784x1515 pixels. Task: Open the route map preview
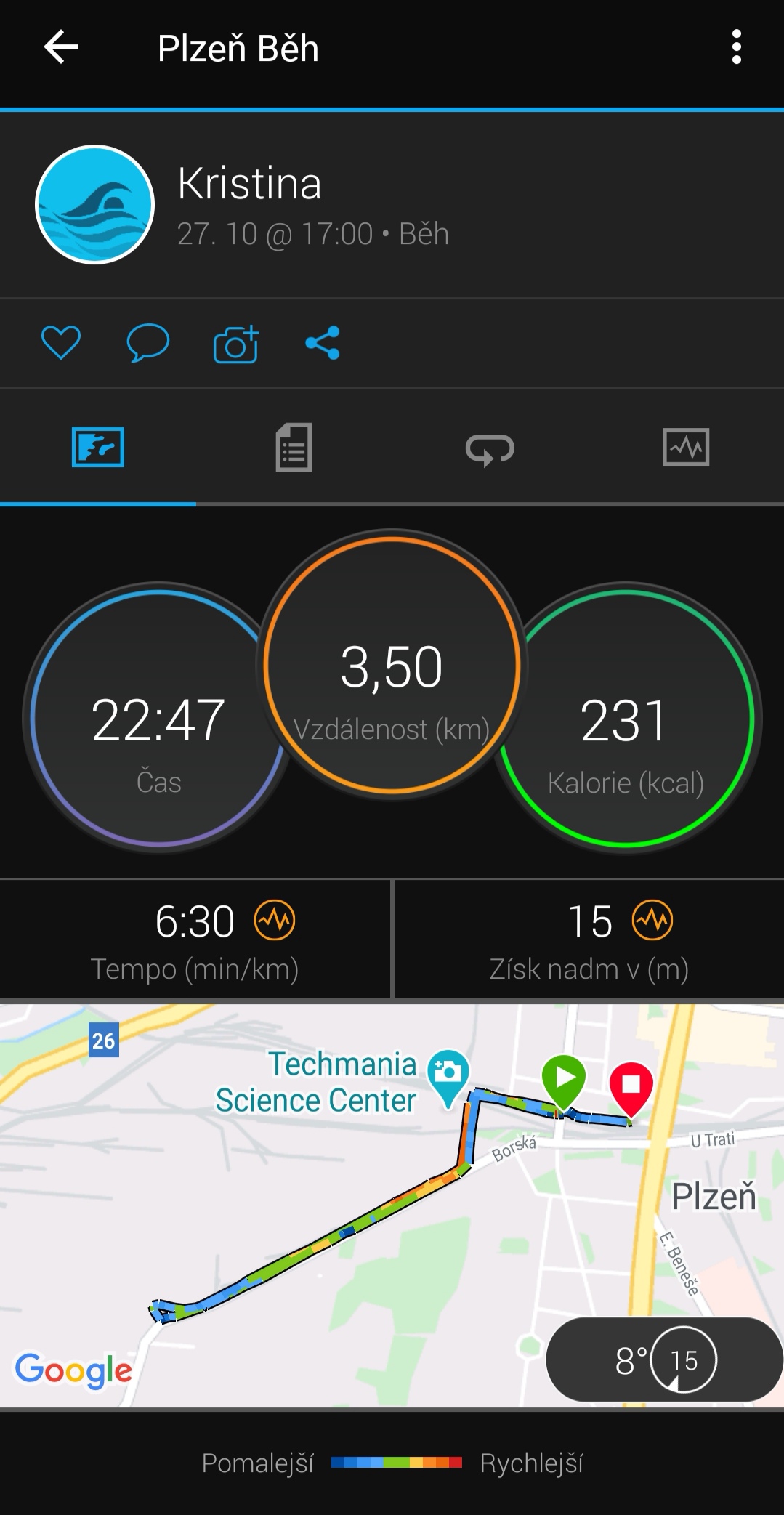click(392, 1205)
